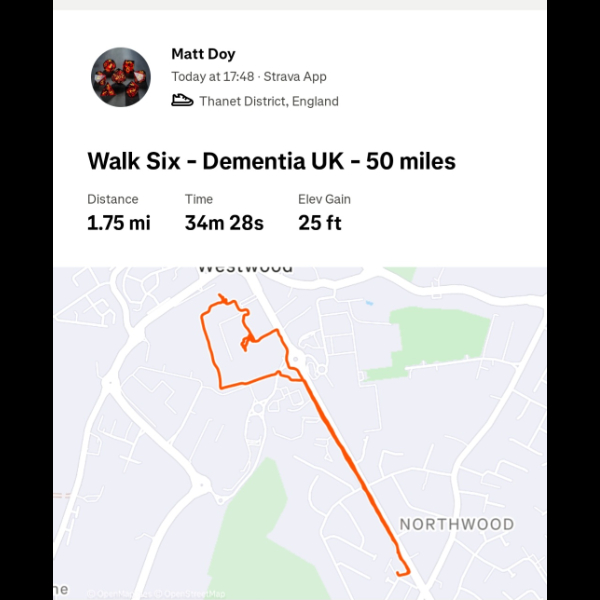Open Matt Doy's profile picture
This screenshot has width=600, height=600.
[x=121, y=77]
